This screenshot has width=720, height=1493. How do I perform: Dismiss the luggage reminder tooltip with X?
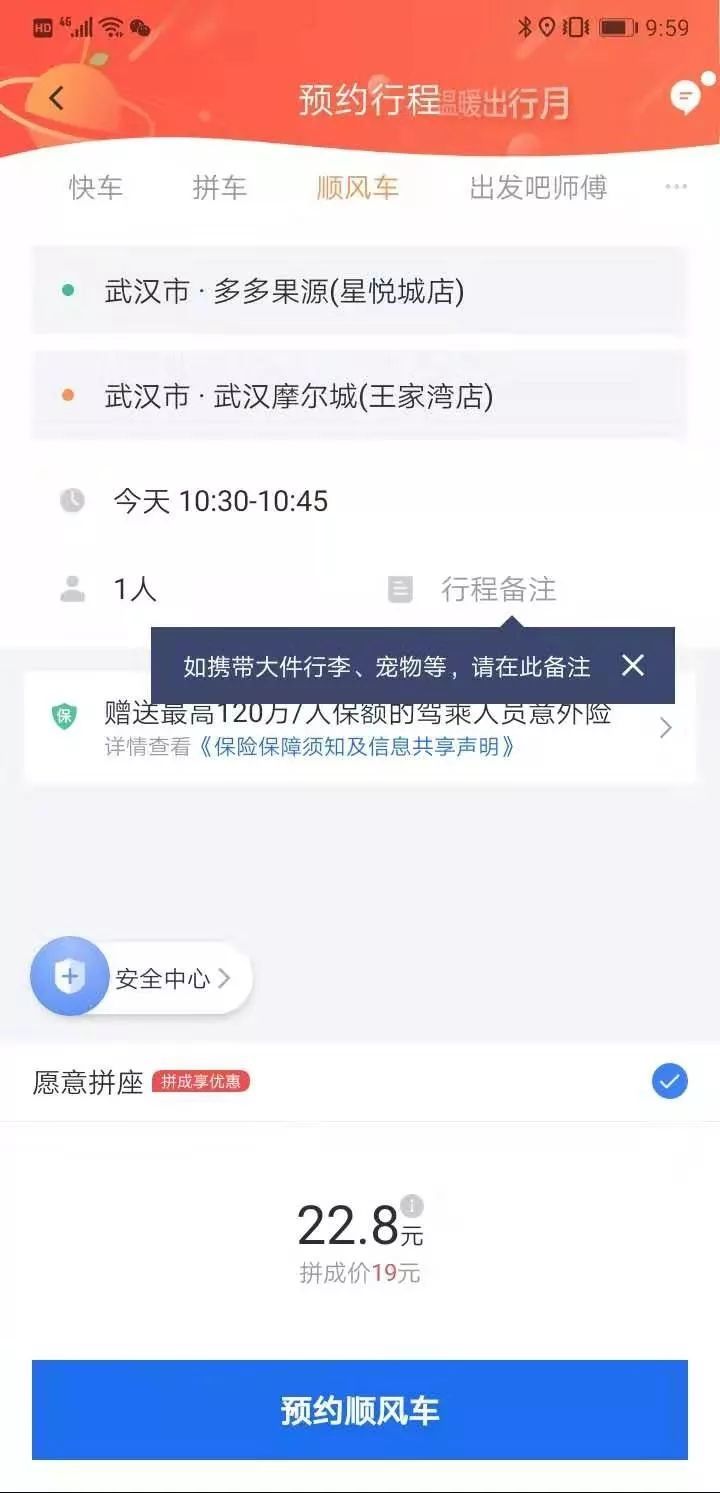click(x=633, y=664)
